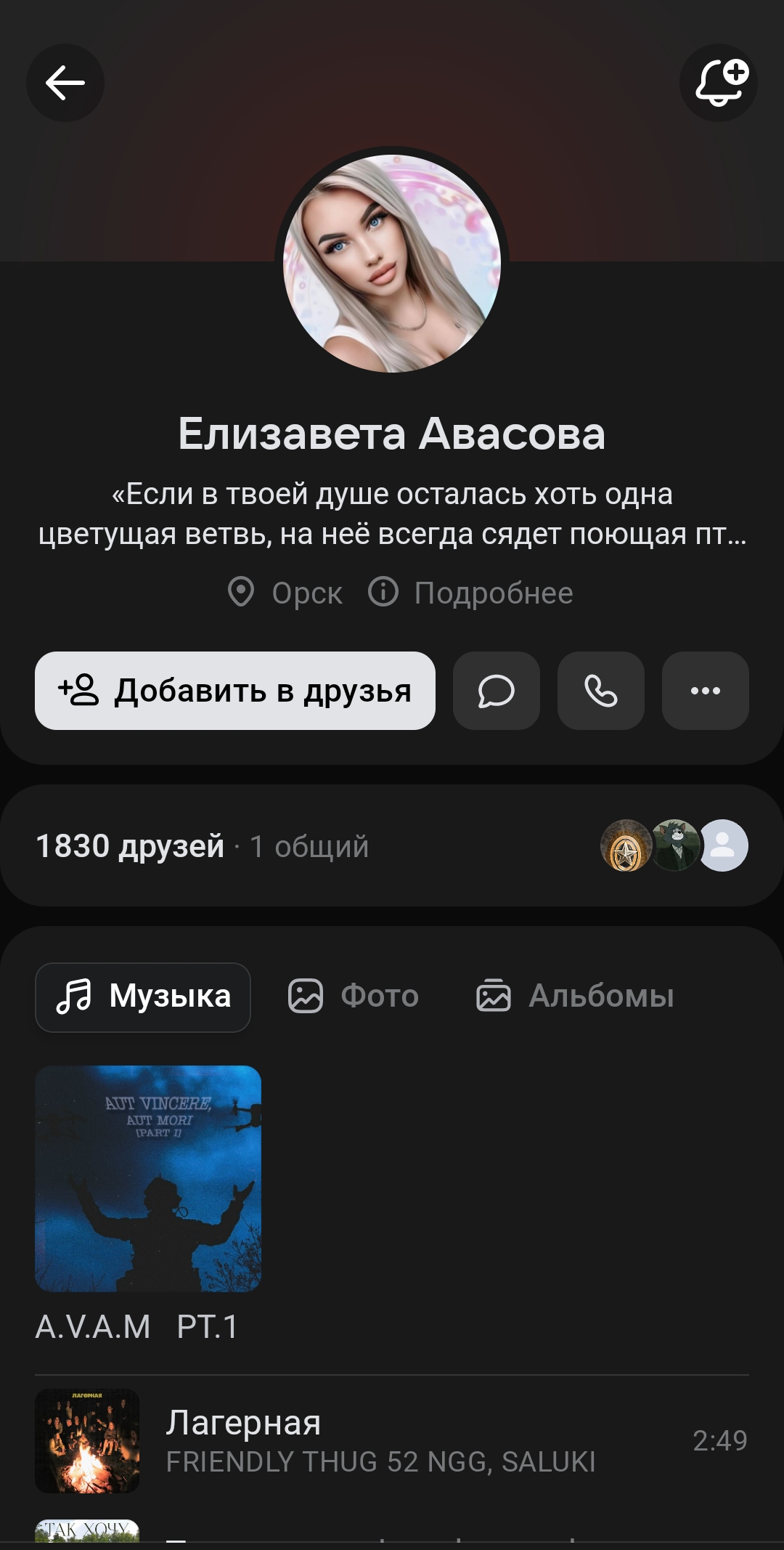Open more options with the ellipsis icon
Image resolution: width=784 pixels, height=1550 pixels.
[705, 691]
